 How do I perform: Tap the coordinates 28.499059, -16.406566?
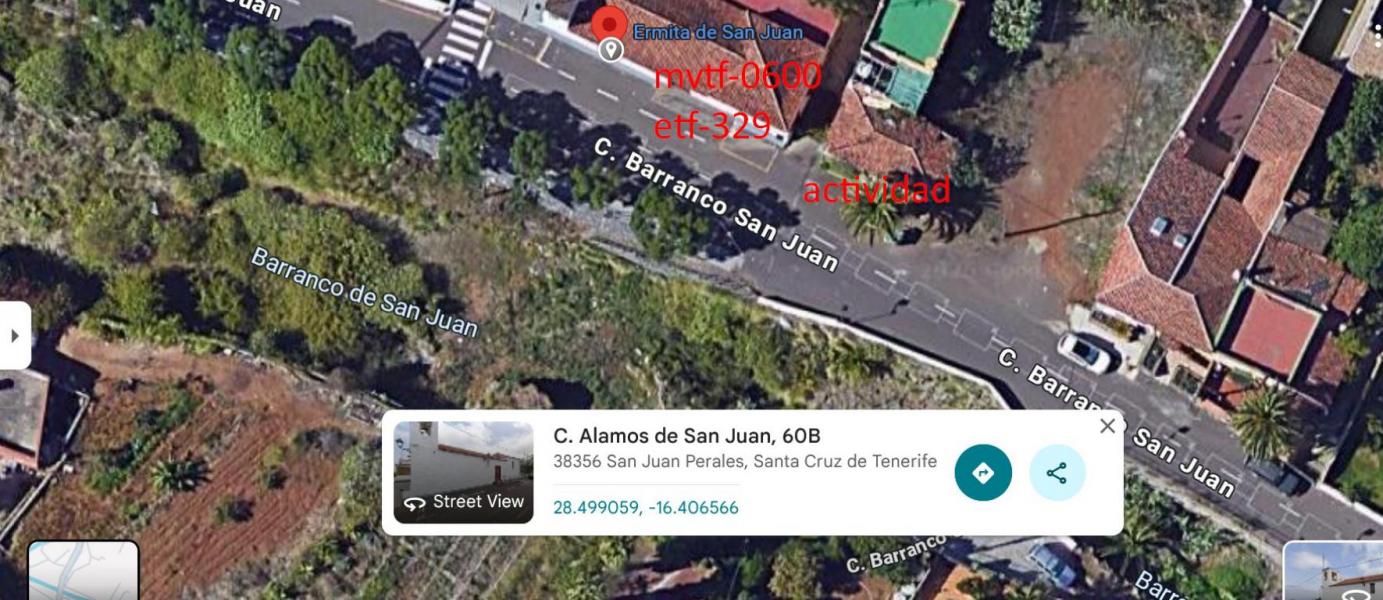tap(645, 508)
